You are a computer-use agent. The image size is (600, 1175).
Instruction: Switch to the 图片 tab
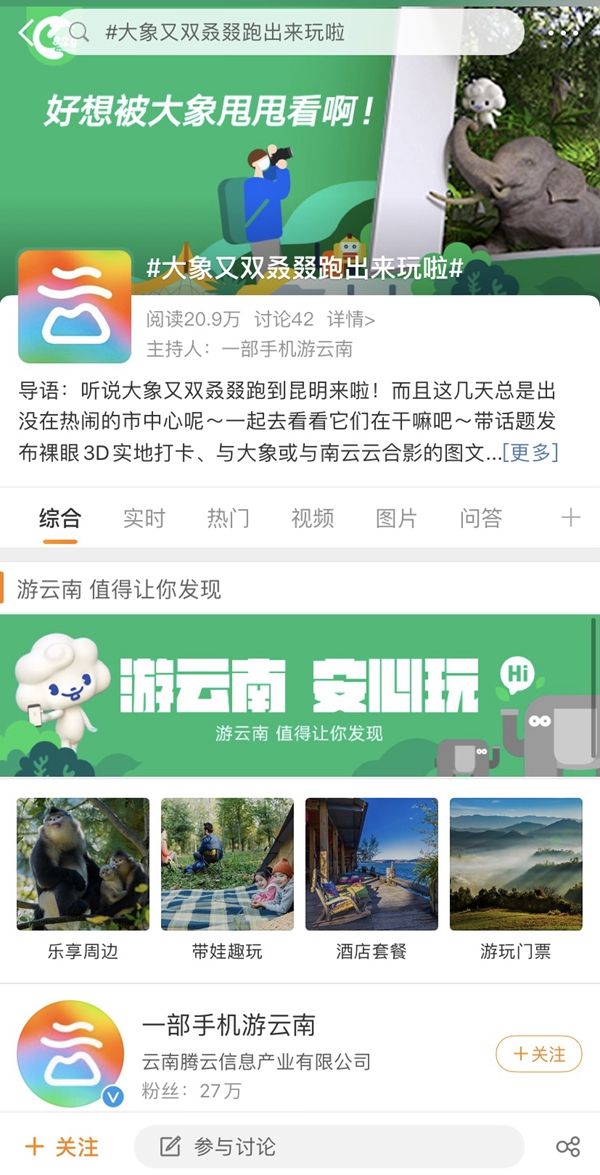pos(396,518)
